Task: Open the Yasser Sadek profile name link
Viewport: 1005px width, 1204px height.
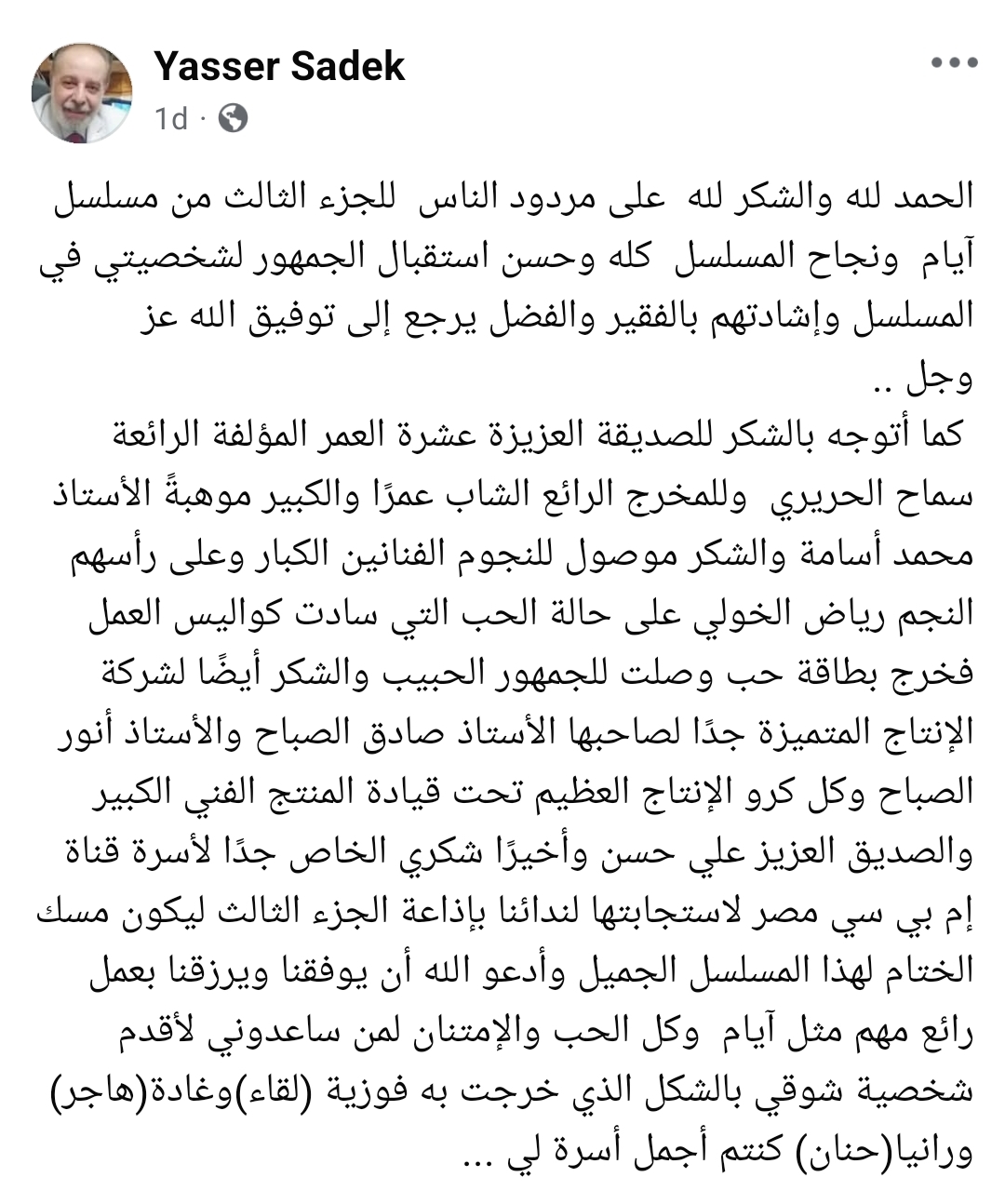Action: [x=279, y=66]
